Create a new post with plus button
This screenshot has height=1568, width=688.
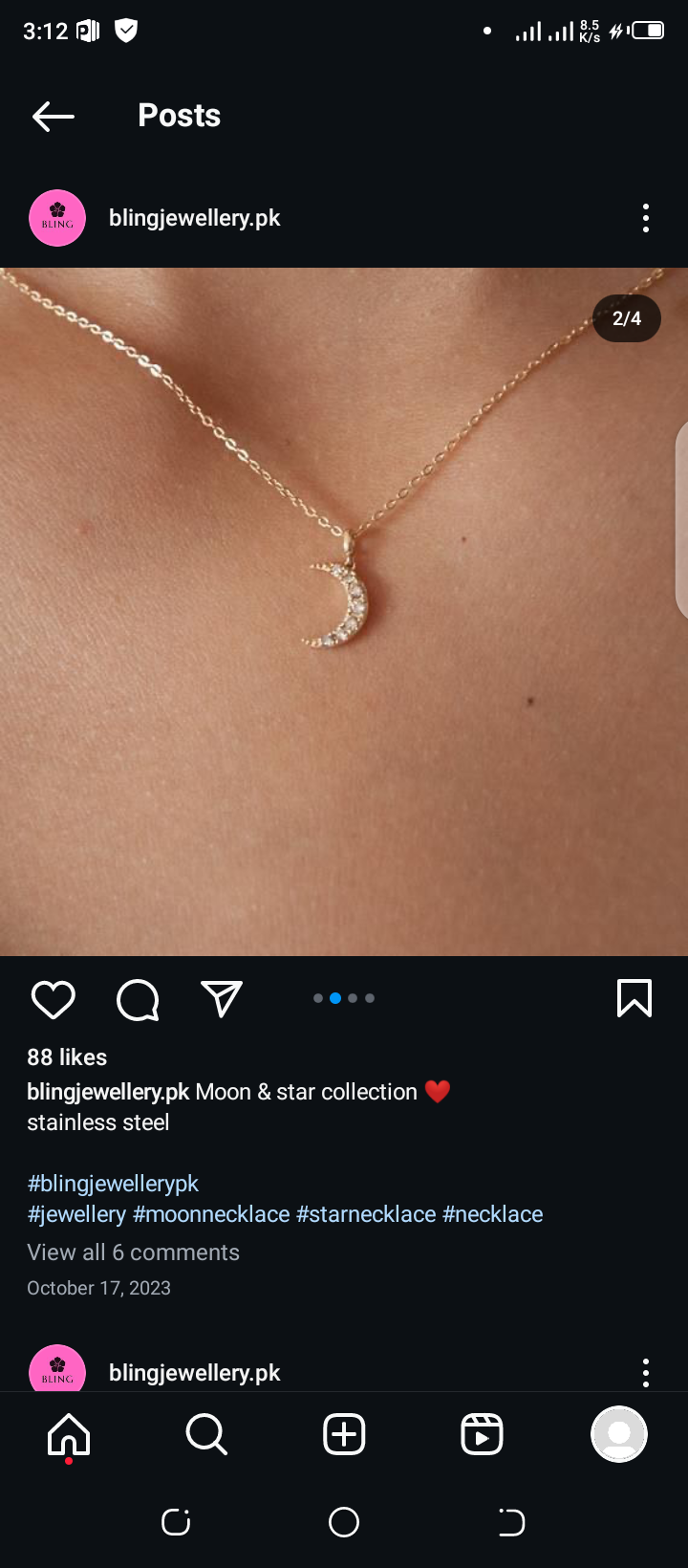344,1434
